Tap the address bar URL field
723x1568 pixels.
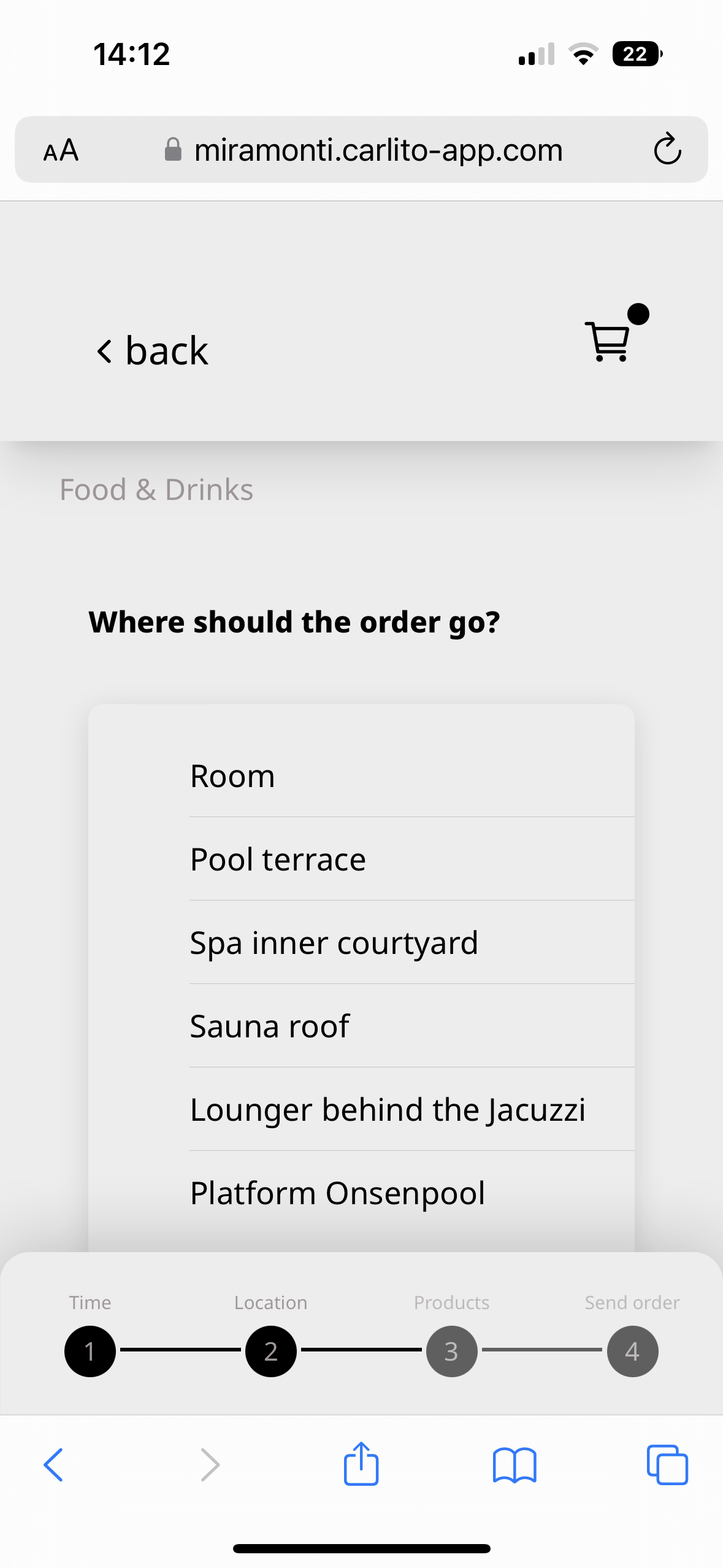coord(378,149)
